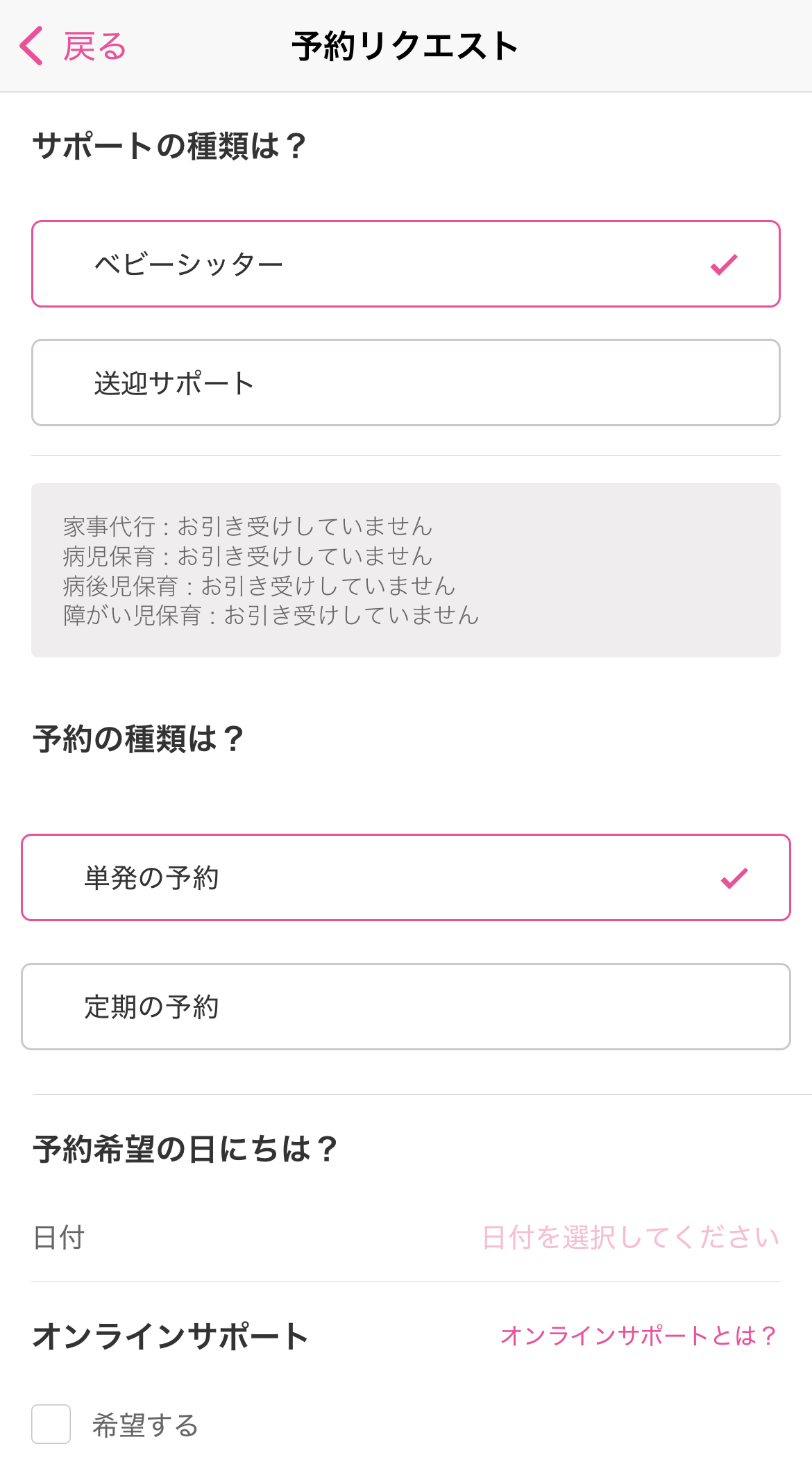The height and width of the screenshot is (1471, 812).
Task: Select the 家事代行 unavailable notice text
Action: (246, 527)
